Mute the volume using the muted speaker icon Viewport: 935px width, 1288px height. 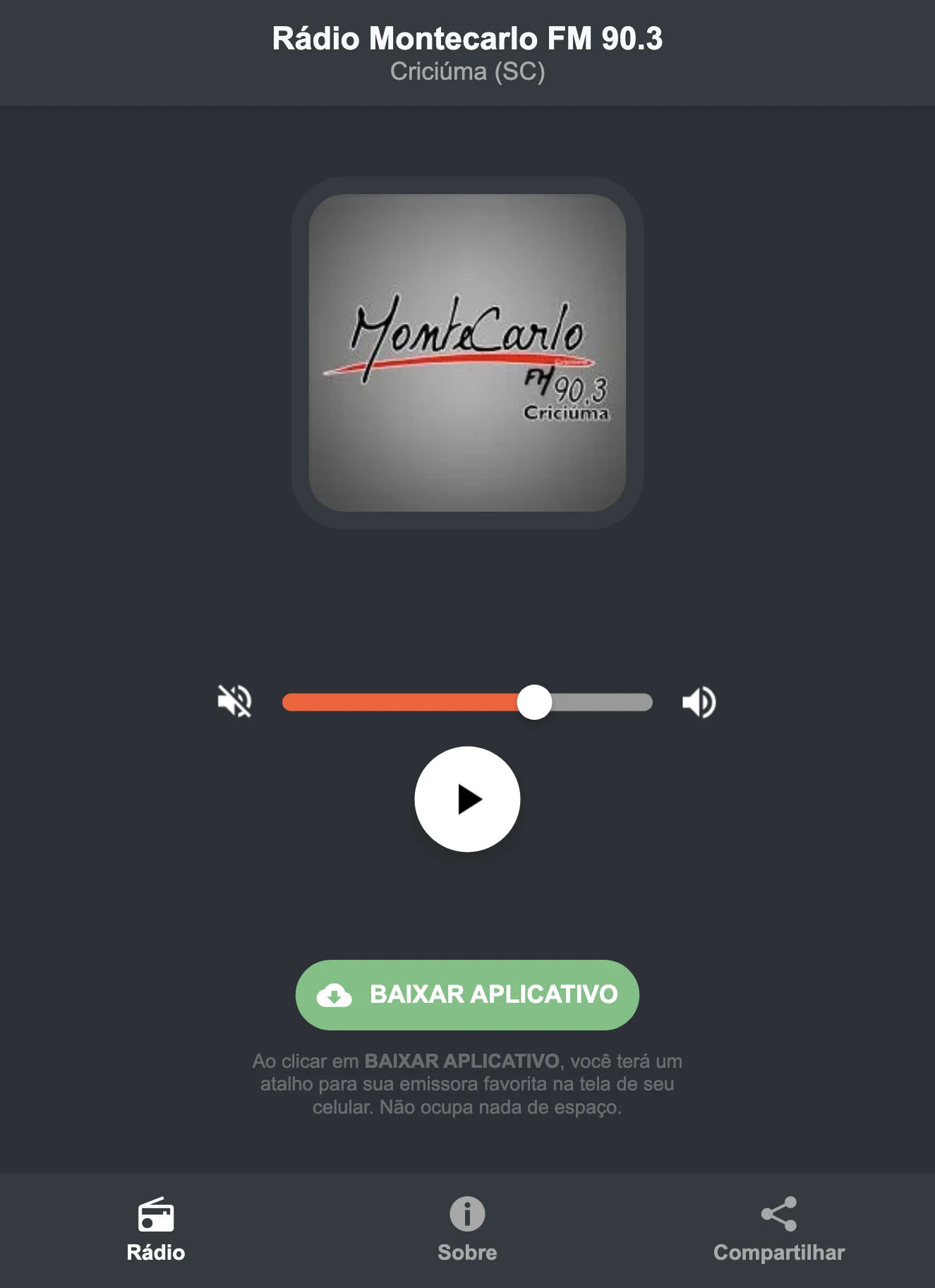coord(236,701)
